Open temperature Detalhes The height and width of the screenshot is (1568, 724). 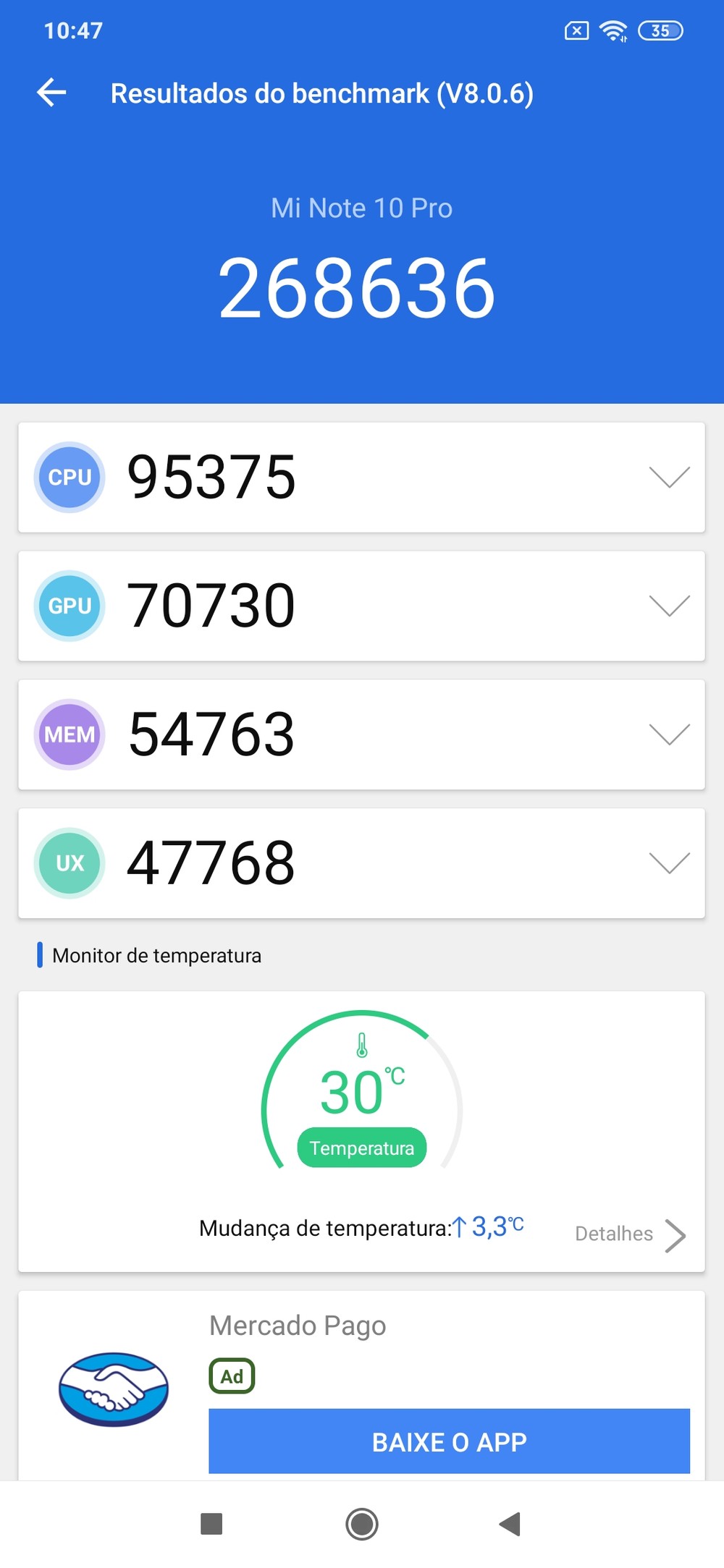click(x=630, y=1234)
